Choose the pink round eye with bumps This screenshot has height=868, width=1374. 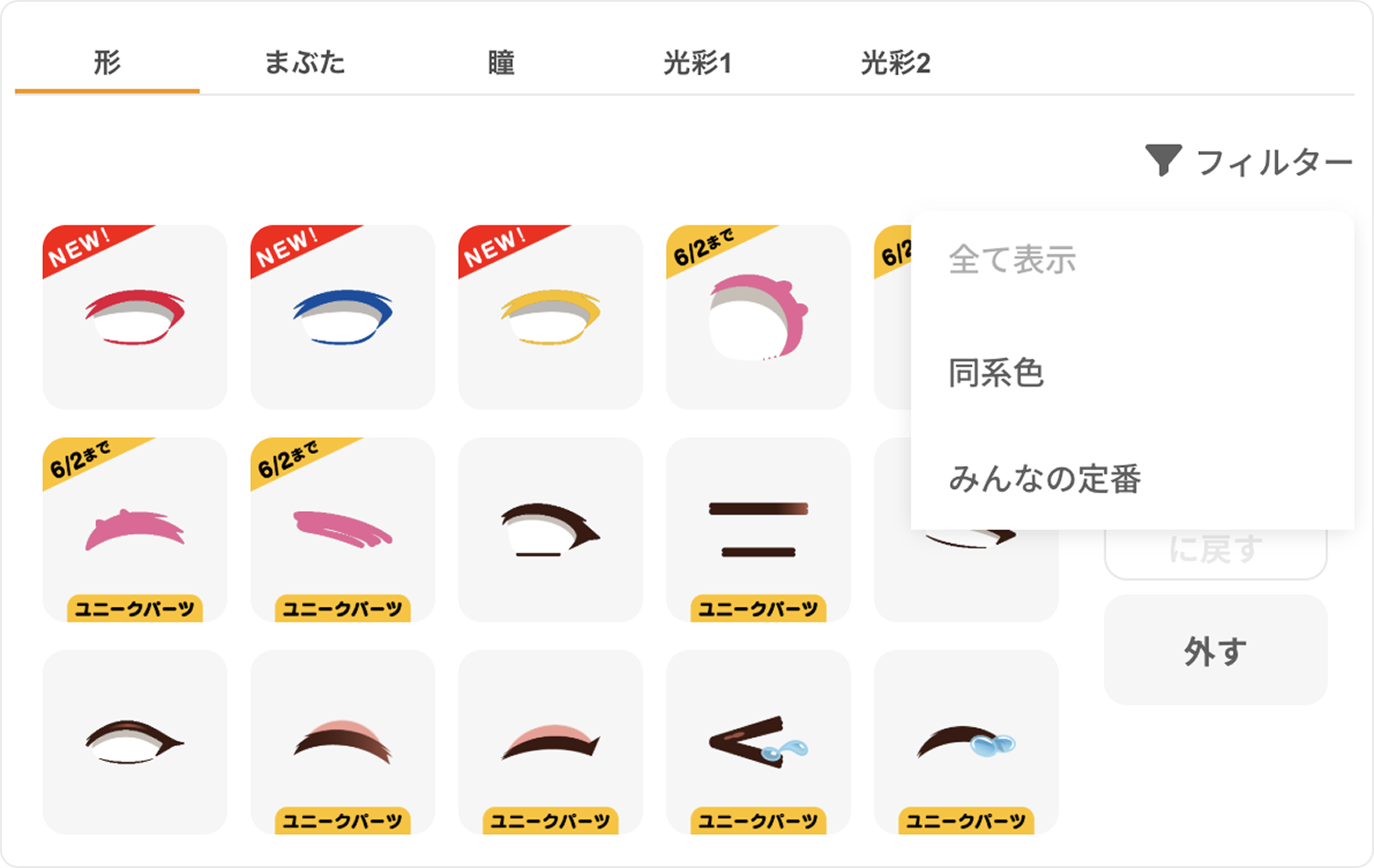click(758, 317)
